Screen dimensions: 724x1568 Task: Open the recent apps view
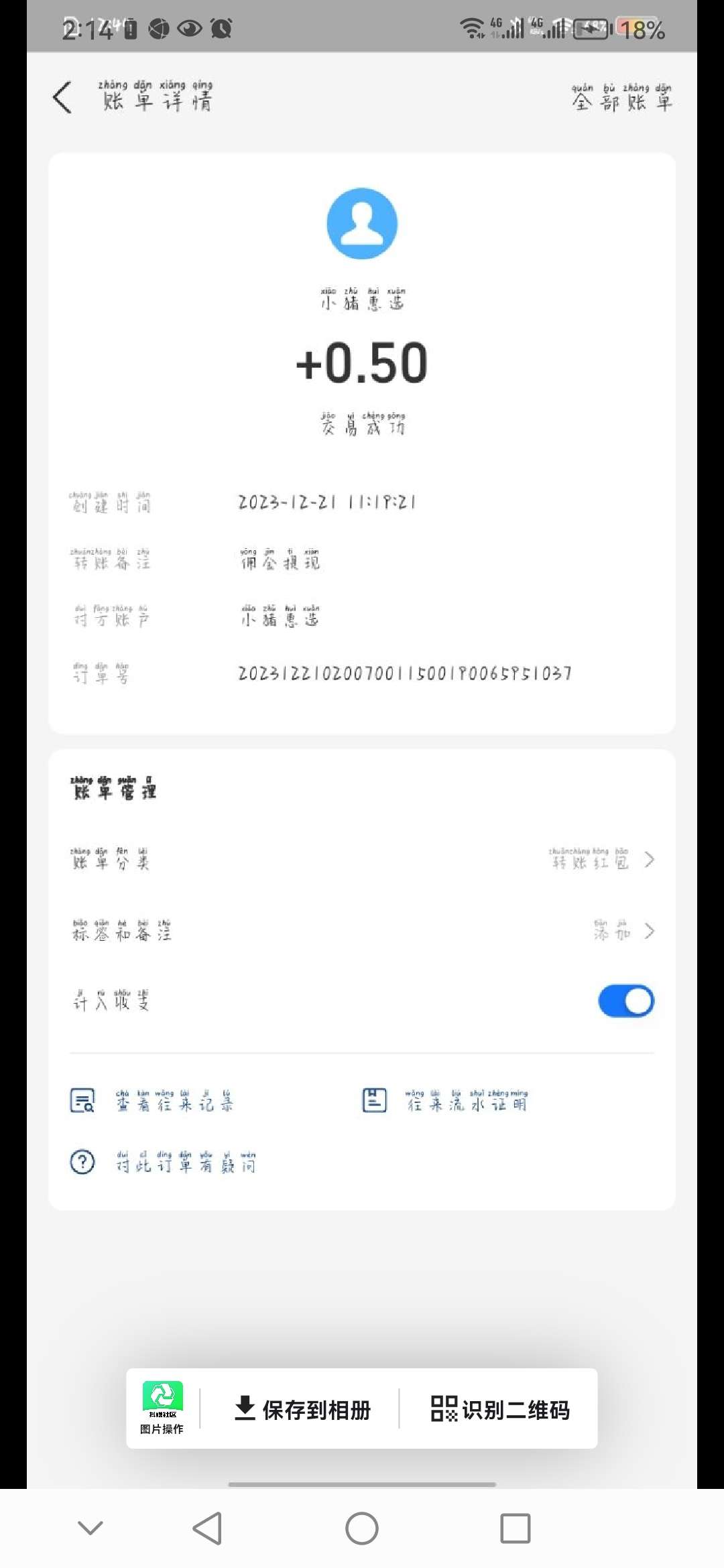[516, 1528]
